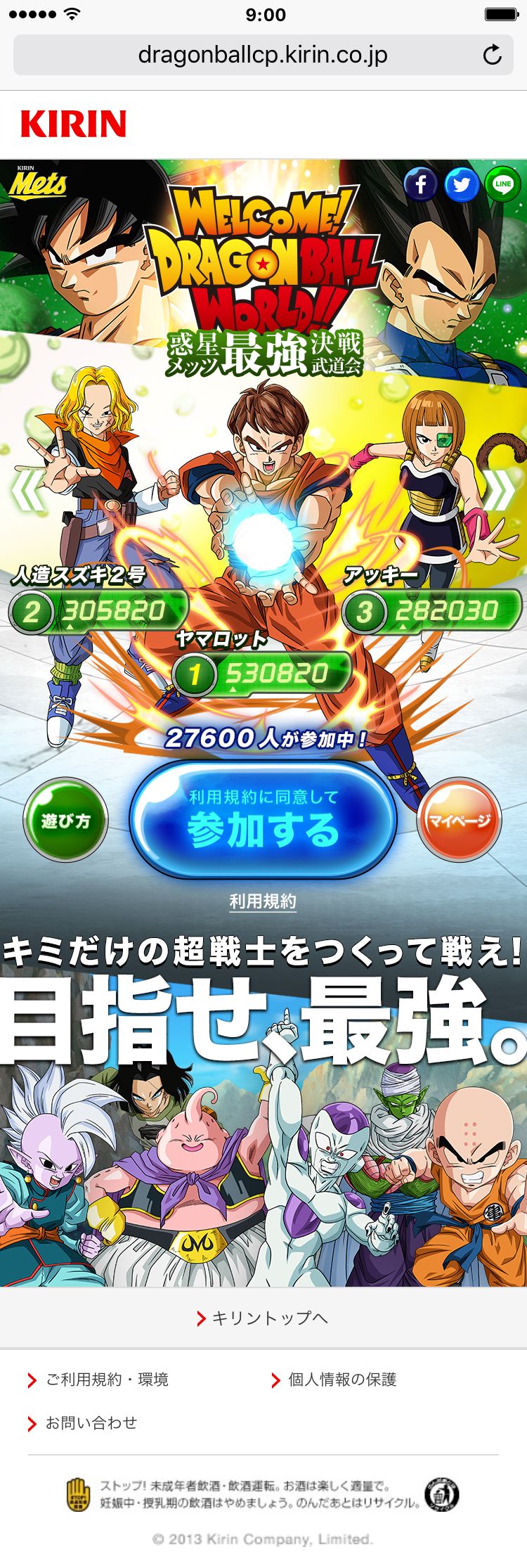The width and height of the screenshot is (527, 1568).
Task: Share on Twitter
Action: click(462, 185)
